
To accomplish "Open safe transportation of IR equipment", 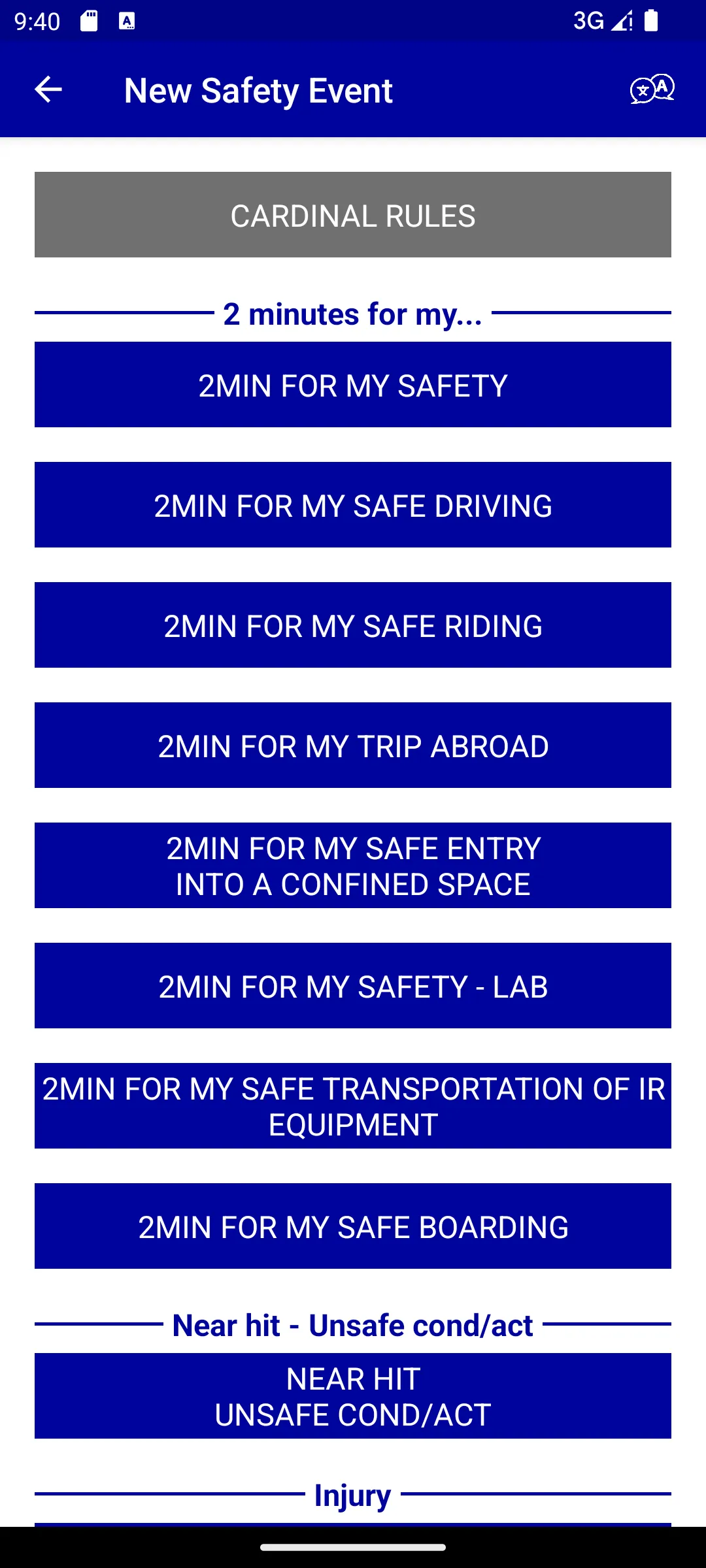I will (353, 1106).
